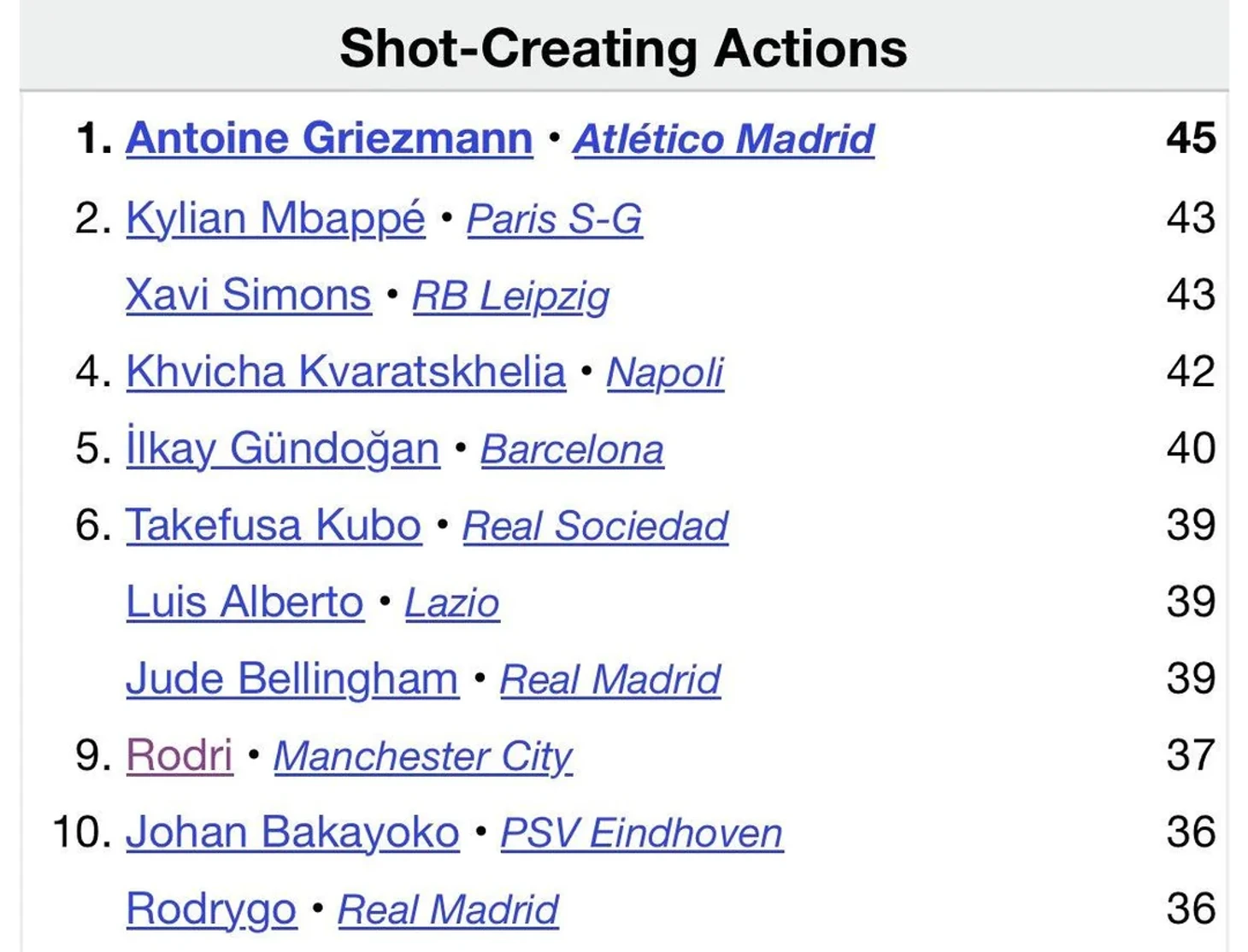View Khvicha Kvaratskhelia's profile
The image size is (1248, 952).
coord(345,372)
